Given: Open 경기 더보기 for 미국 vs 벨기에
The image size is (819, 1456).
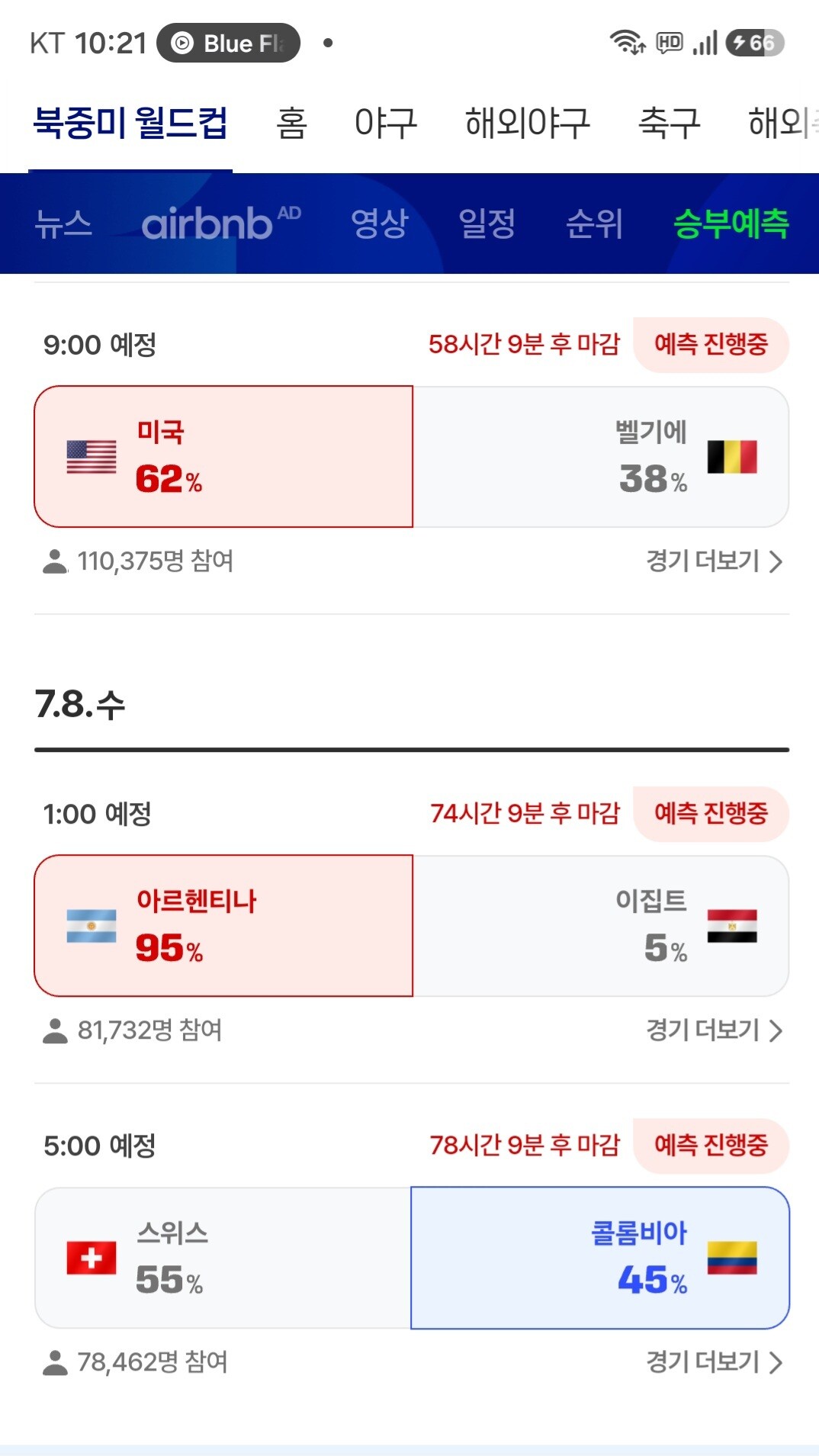Looking at the screenshot, I should pyautogui.click(x=715, y=561).
